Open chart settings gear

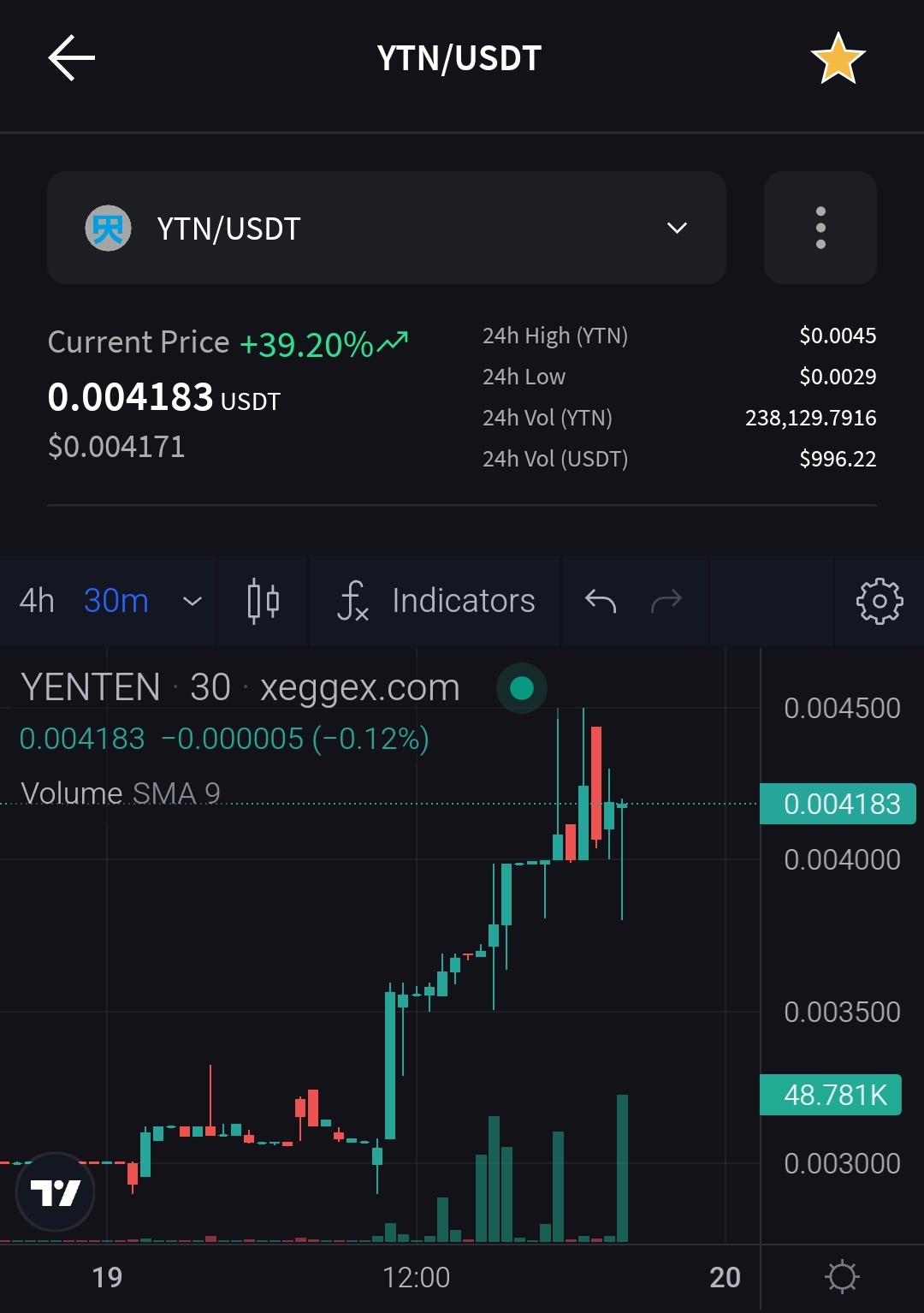[879, 601]
